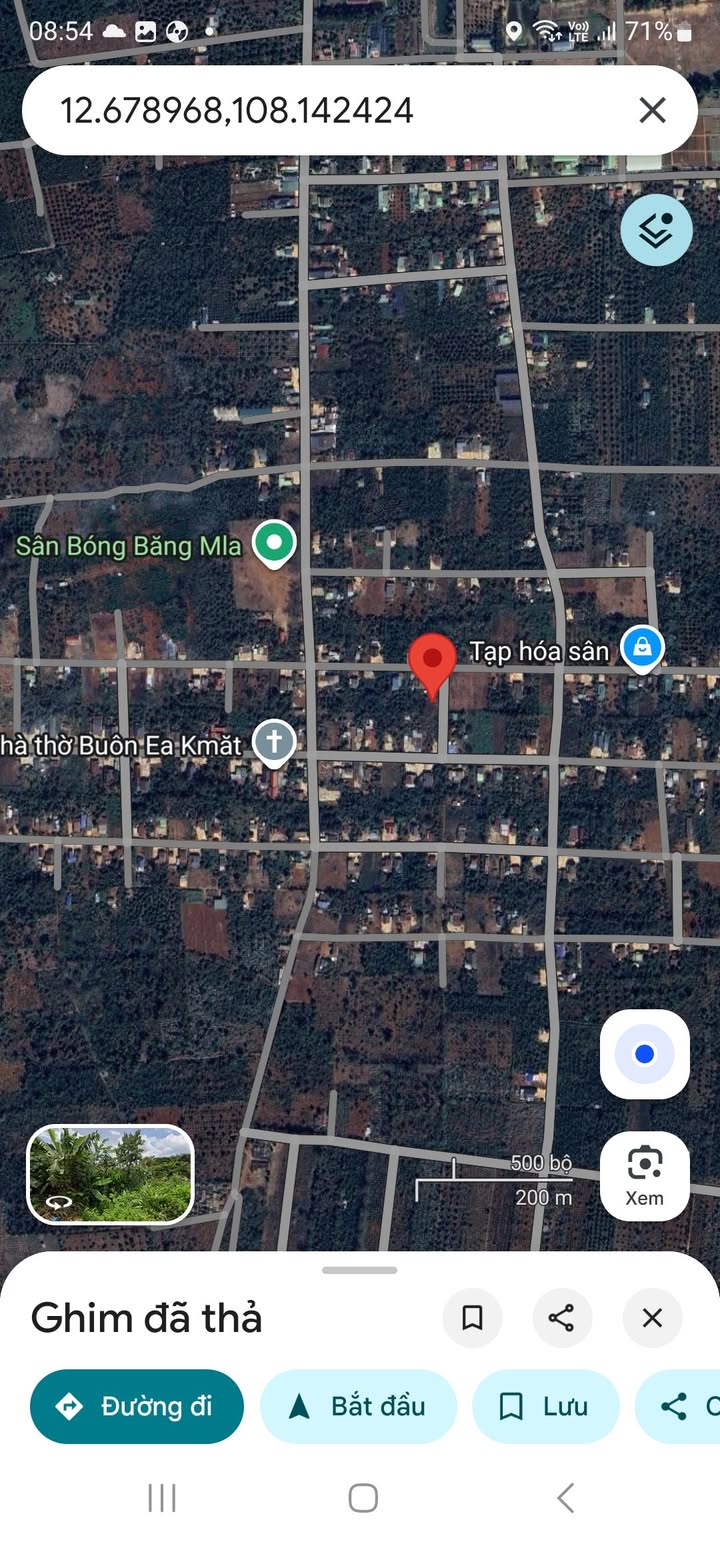
Task: Share the dropped pin from the header
Action: pyautogui.click(x=562, y=1318)
